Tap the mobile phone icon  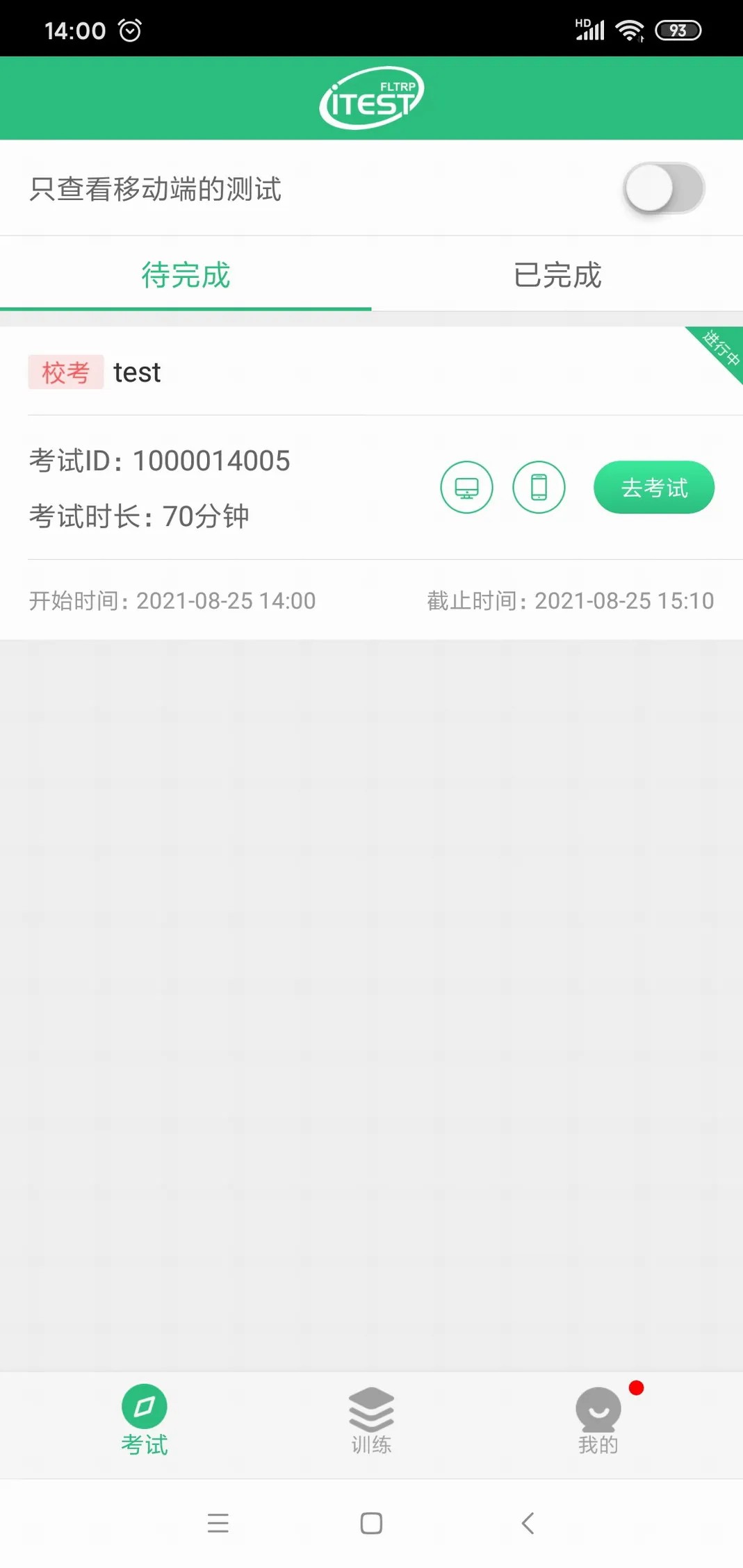539,488
